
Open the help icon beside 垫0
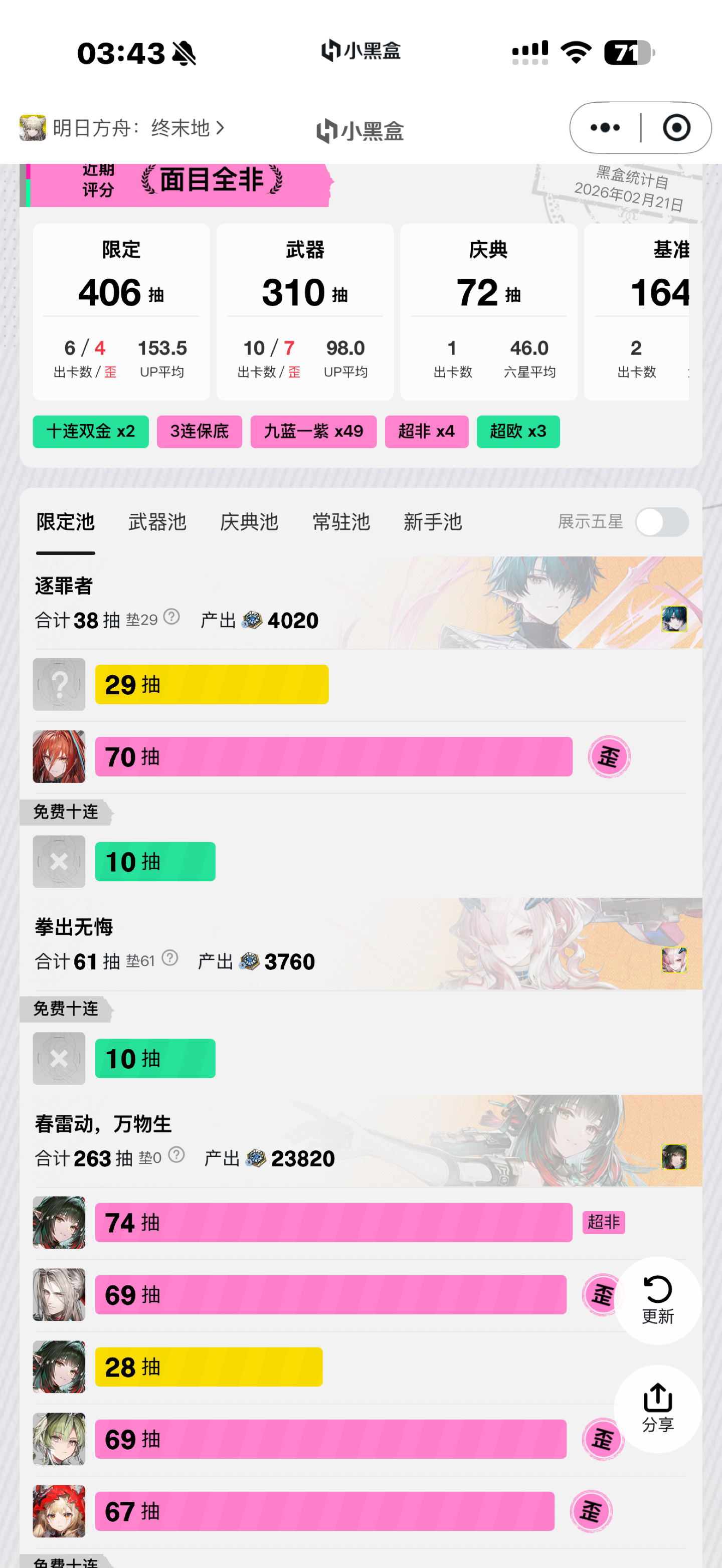[176, 1155]
